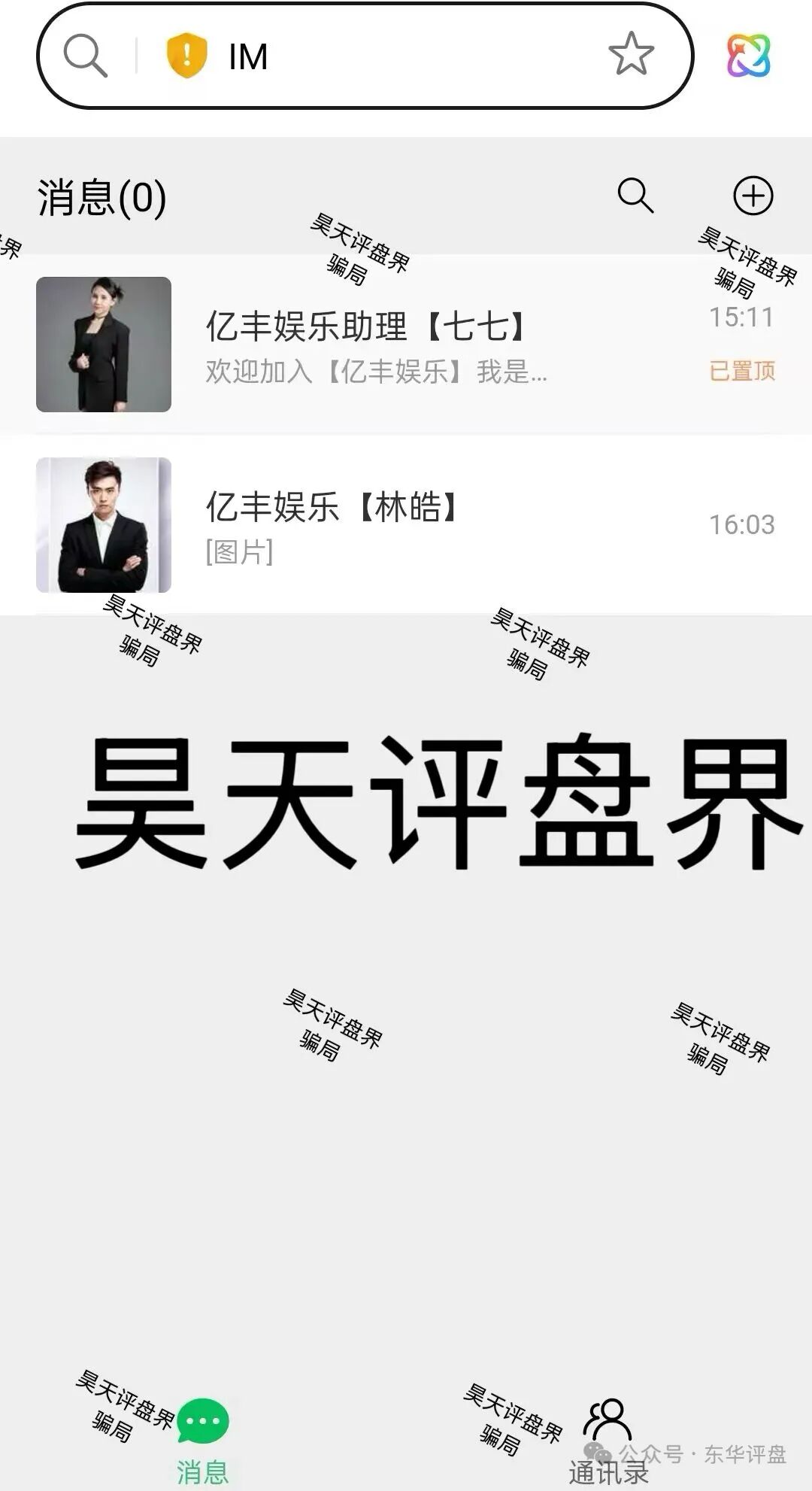The image size is (812, 1491).
Task: Search messages with the magnifier icon
Action: point(635,196)
